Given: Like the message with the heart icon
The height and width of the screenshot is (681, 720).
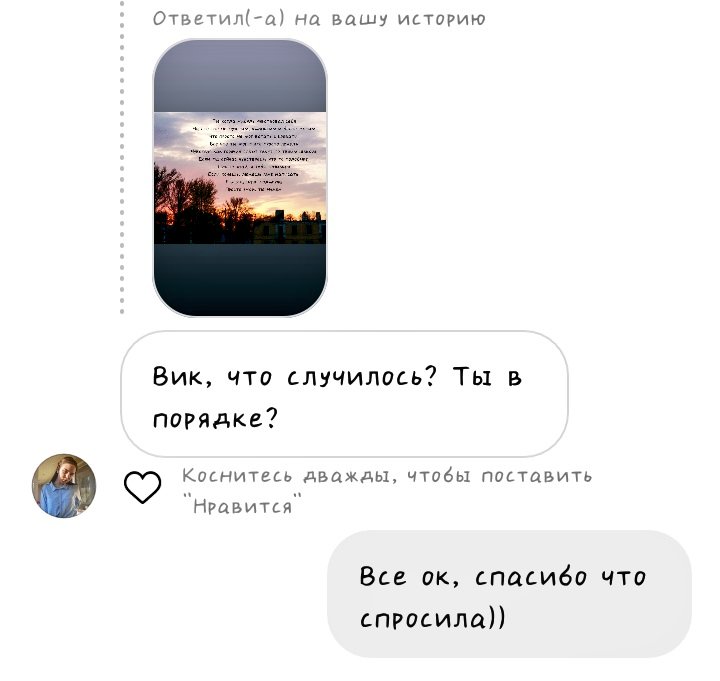Looking at the screenshot, I should point(142,487).
